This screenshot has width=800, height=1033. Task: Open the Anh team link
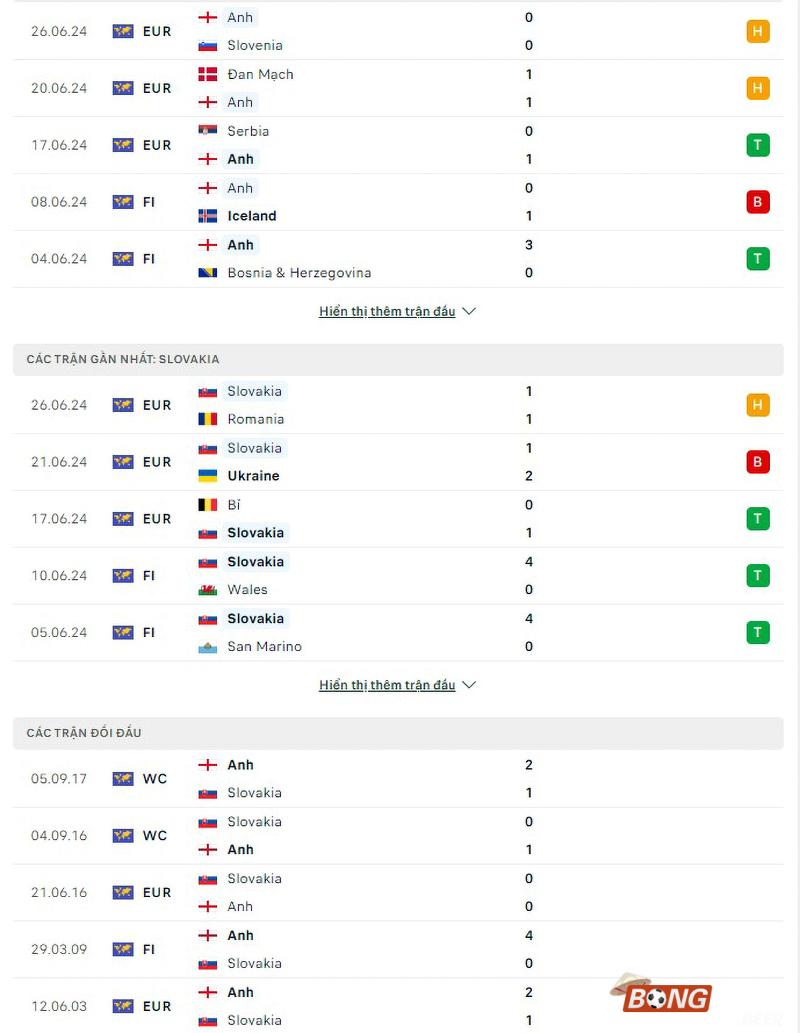coord(240,17)
